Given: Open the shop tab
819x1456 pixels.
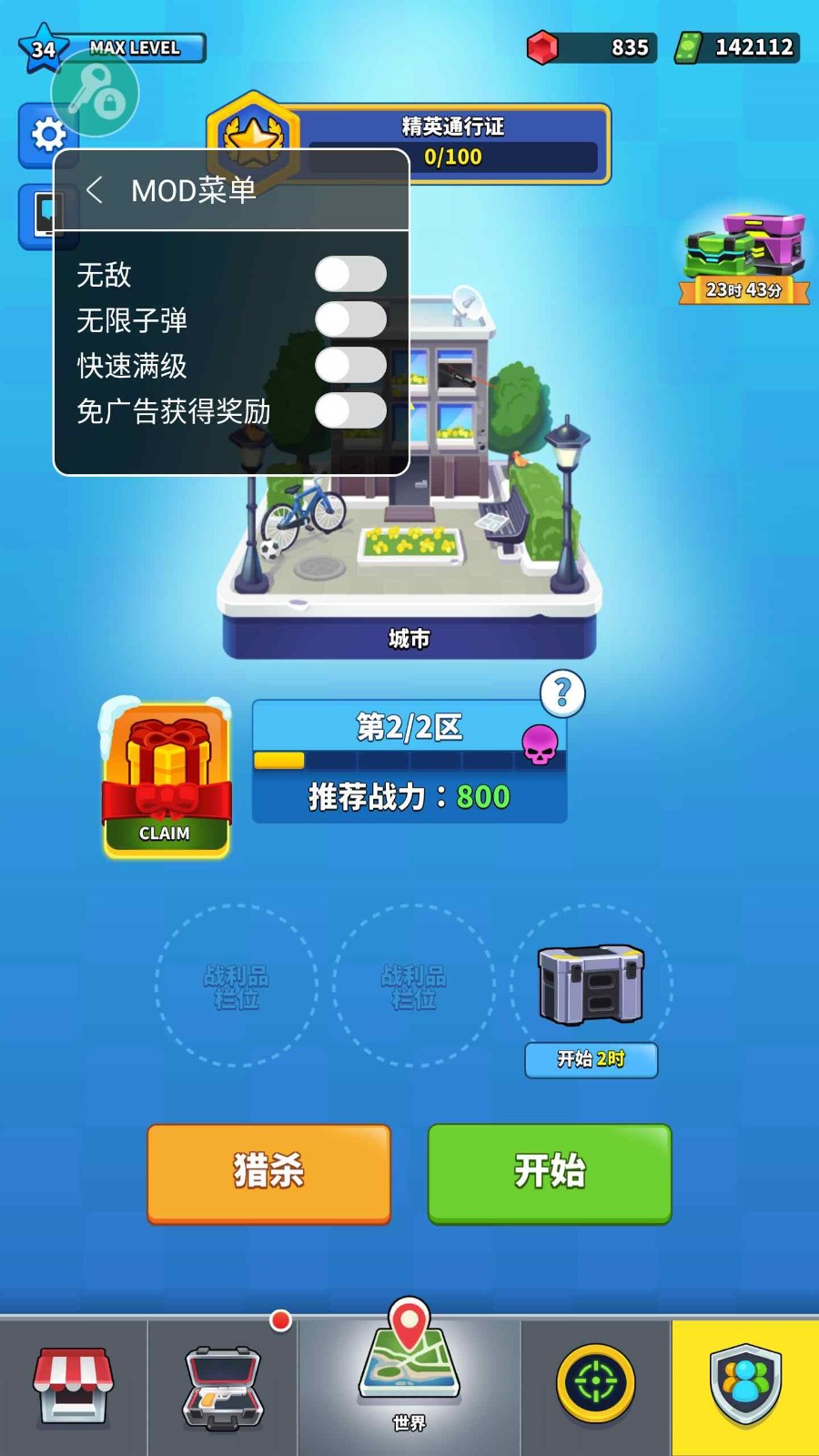Looking at the screenshot, I should click(x=73, y=1386).
